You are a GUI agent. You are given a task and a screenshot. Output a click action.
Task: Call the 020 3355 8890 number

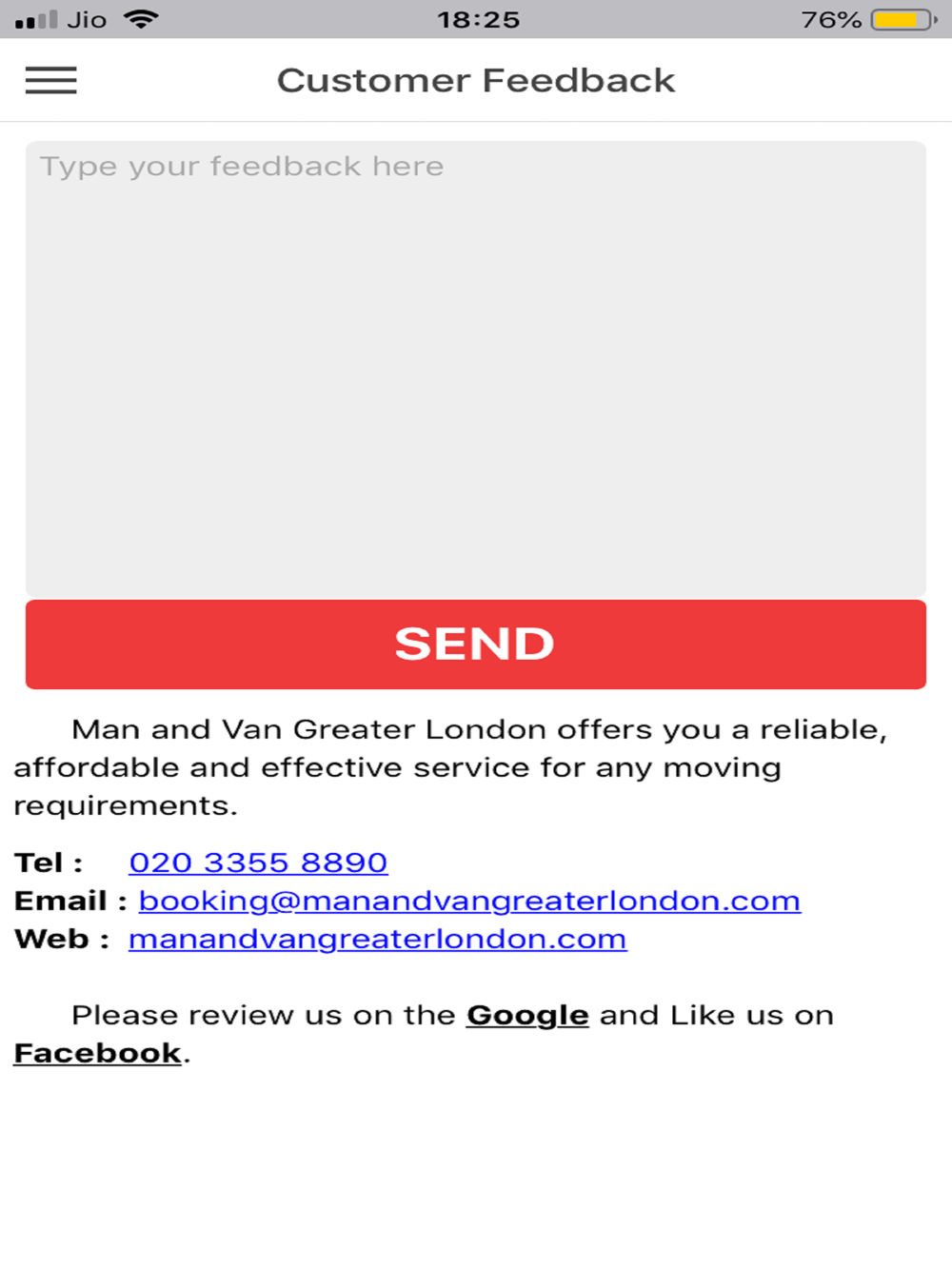(258, 863)
